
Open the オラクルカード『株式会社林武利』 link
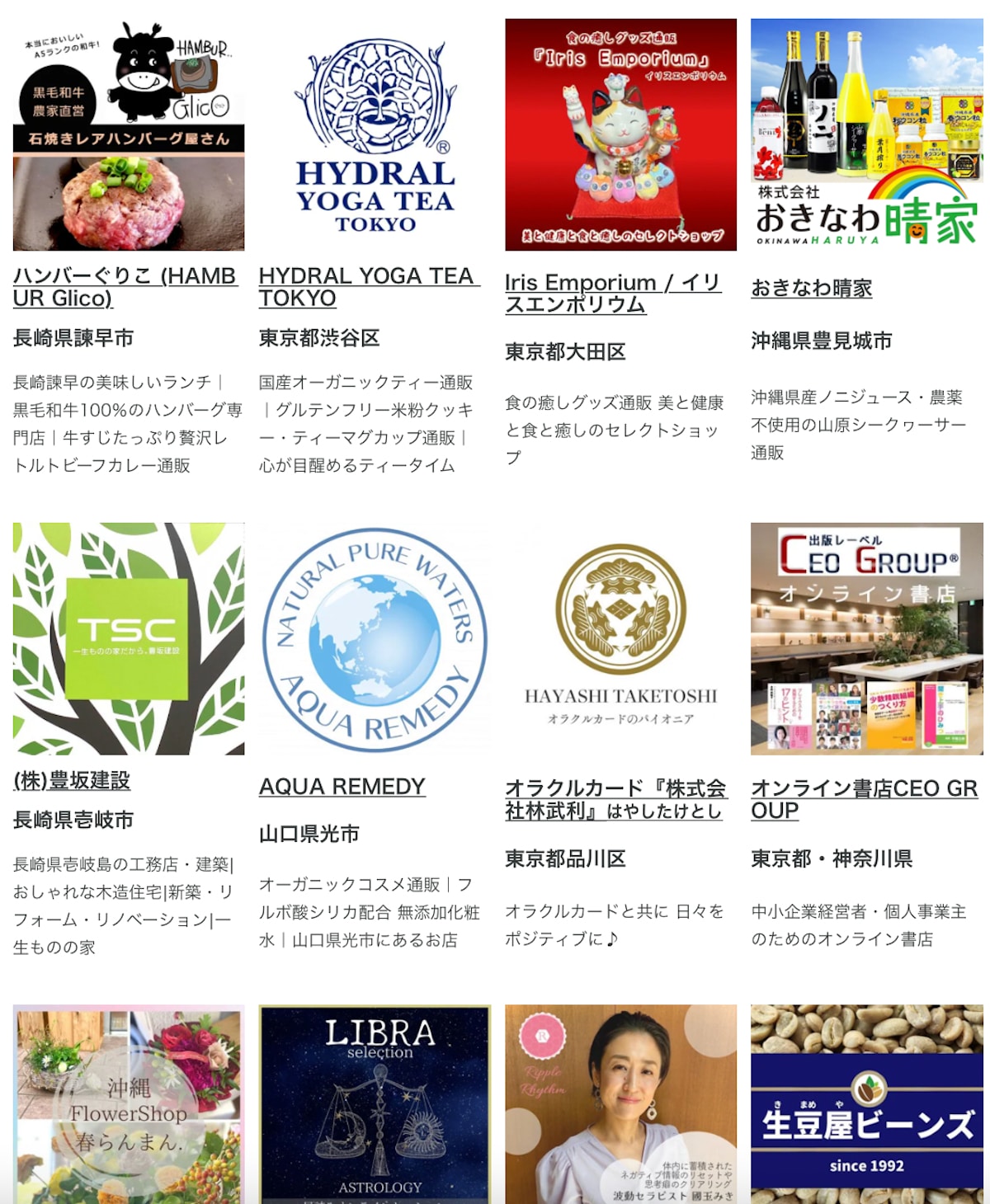(x=615, y=799)
